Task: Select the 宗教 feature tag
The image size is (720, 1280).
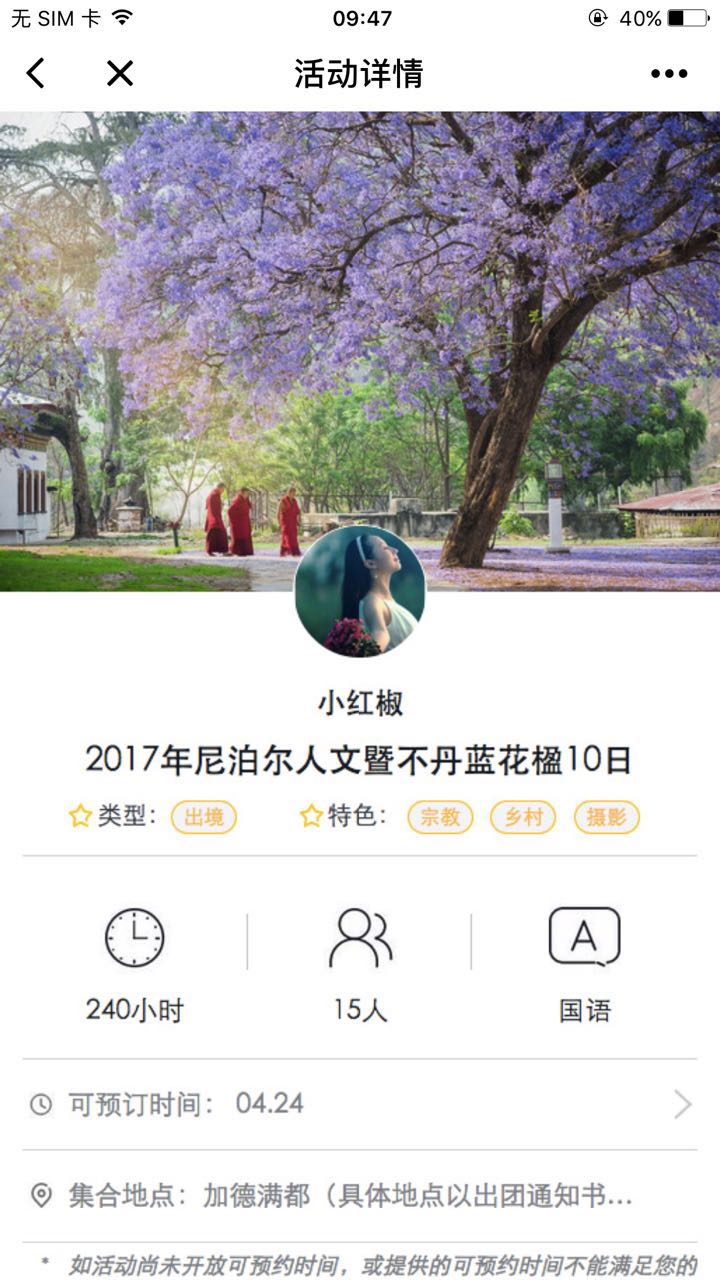Action: click(440, 817)
